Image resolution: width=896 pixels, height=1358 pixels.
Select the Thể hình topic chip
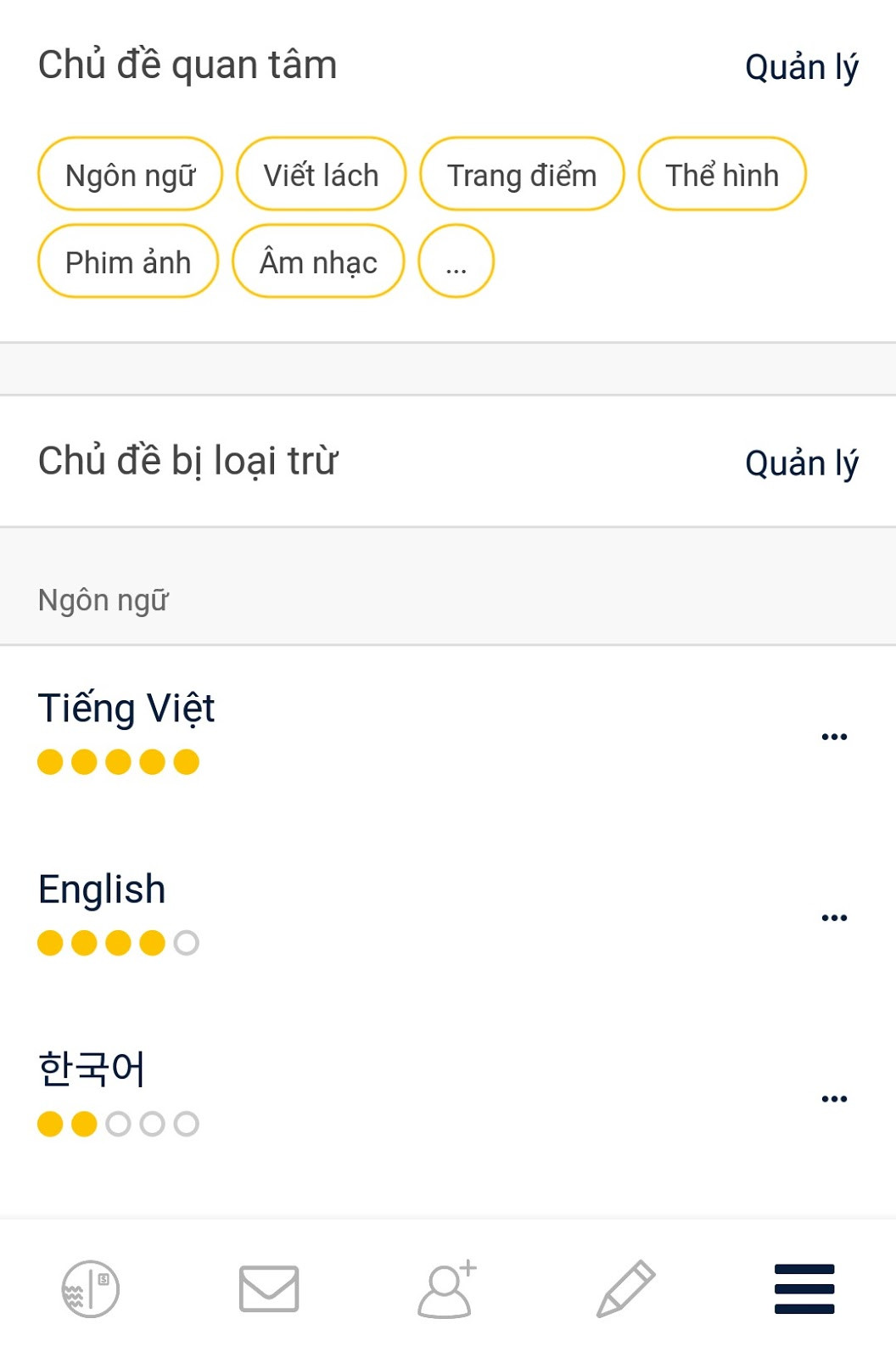tap(722, 174)
